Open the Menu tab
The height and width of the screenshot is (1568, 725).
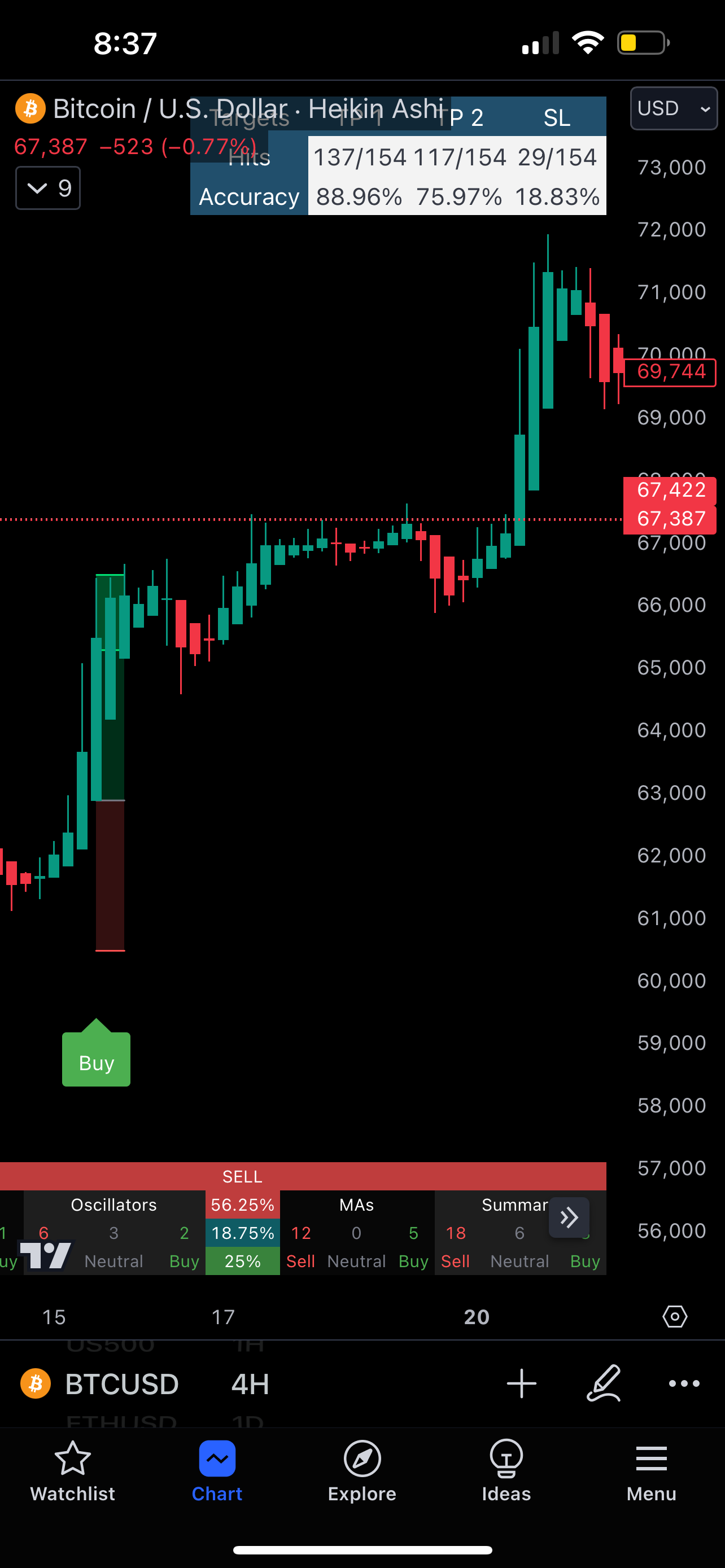(x=650, y=1471)
